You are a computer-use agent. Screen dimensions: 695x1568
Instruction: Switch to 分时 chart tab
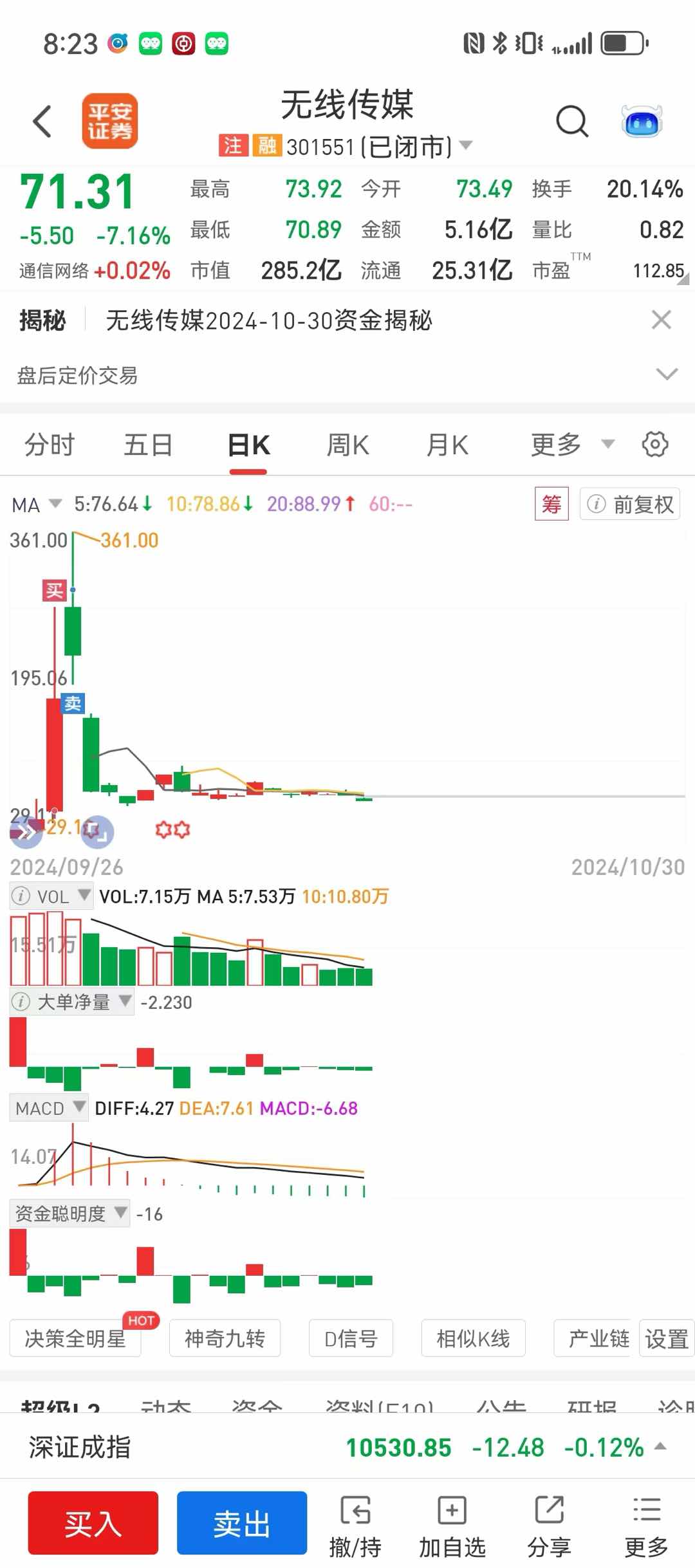point(50,445)
